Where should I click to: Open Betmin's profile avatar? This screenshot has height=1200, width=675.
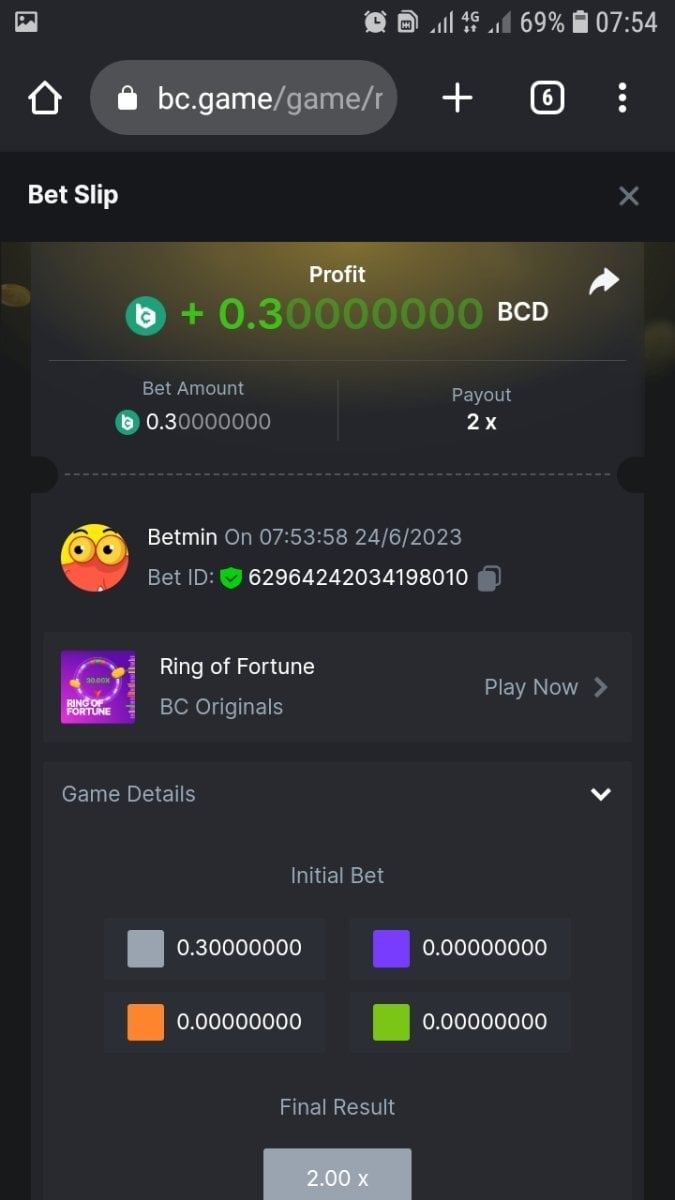coord(95,557)
